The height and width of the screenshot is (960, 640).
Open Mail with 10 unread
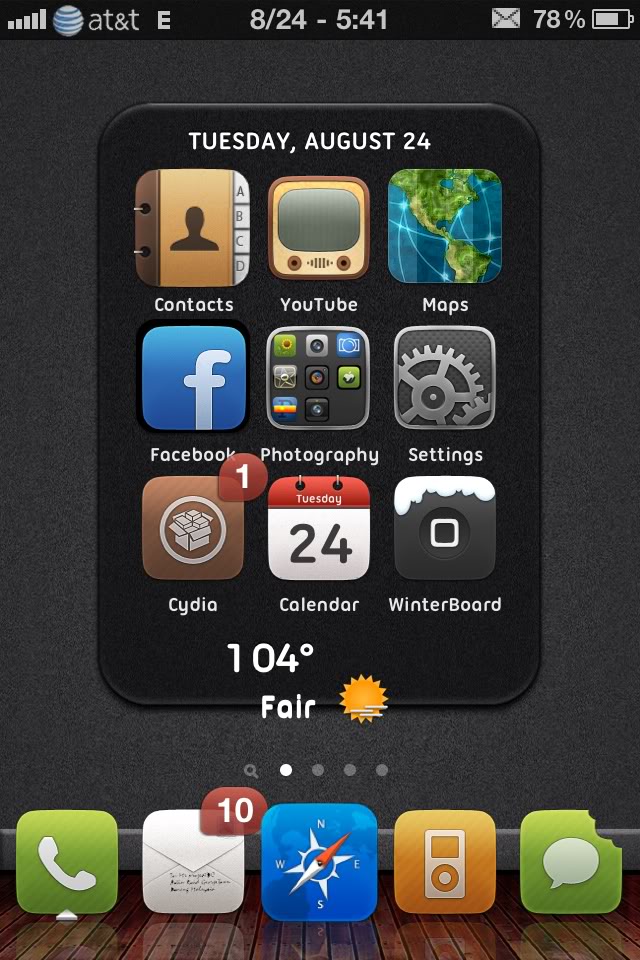193,862
